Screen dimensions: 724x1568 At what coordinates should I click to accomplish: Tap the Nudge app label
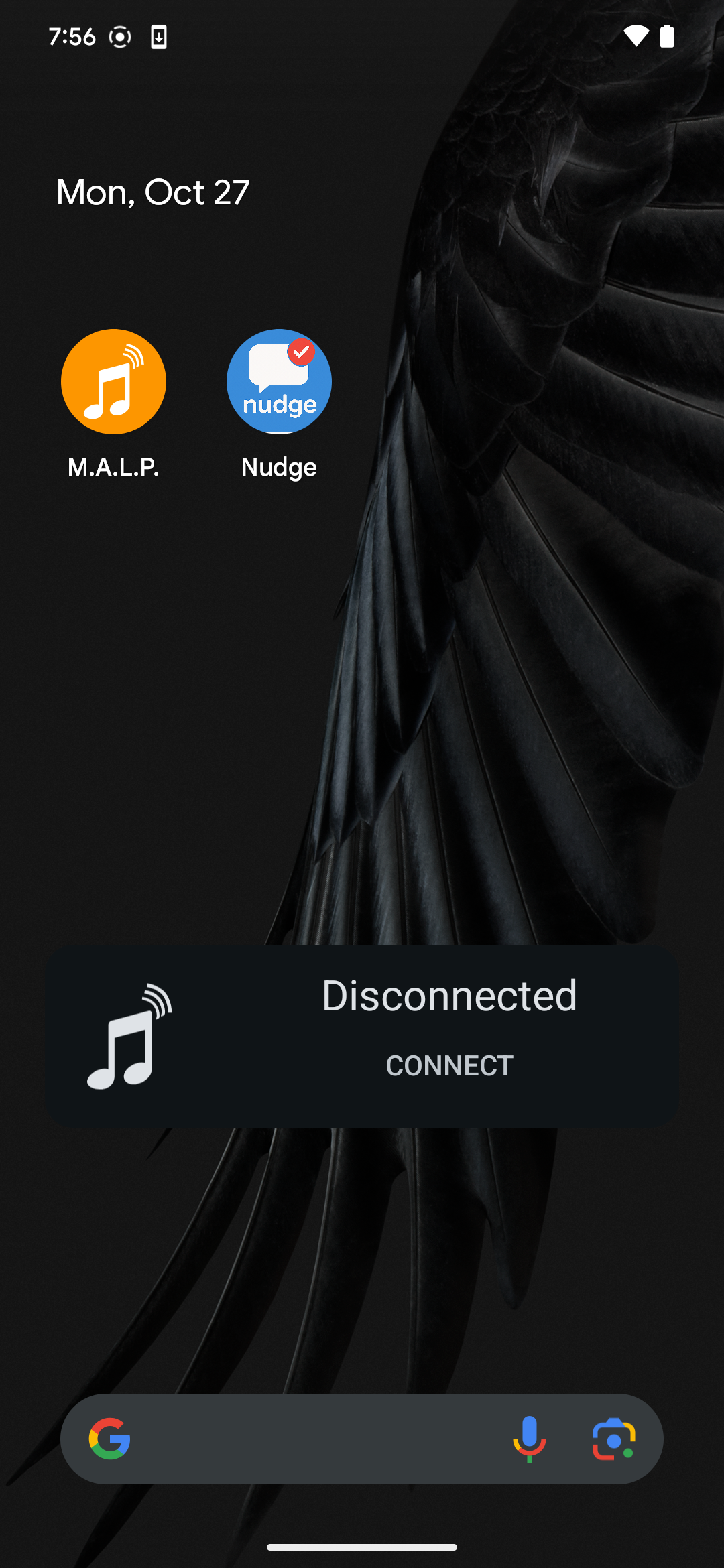point(278,467)
